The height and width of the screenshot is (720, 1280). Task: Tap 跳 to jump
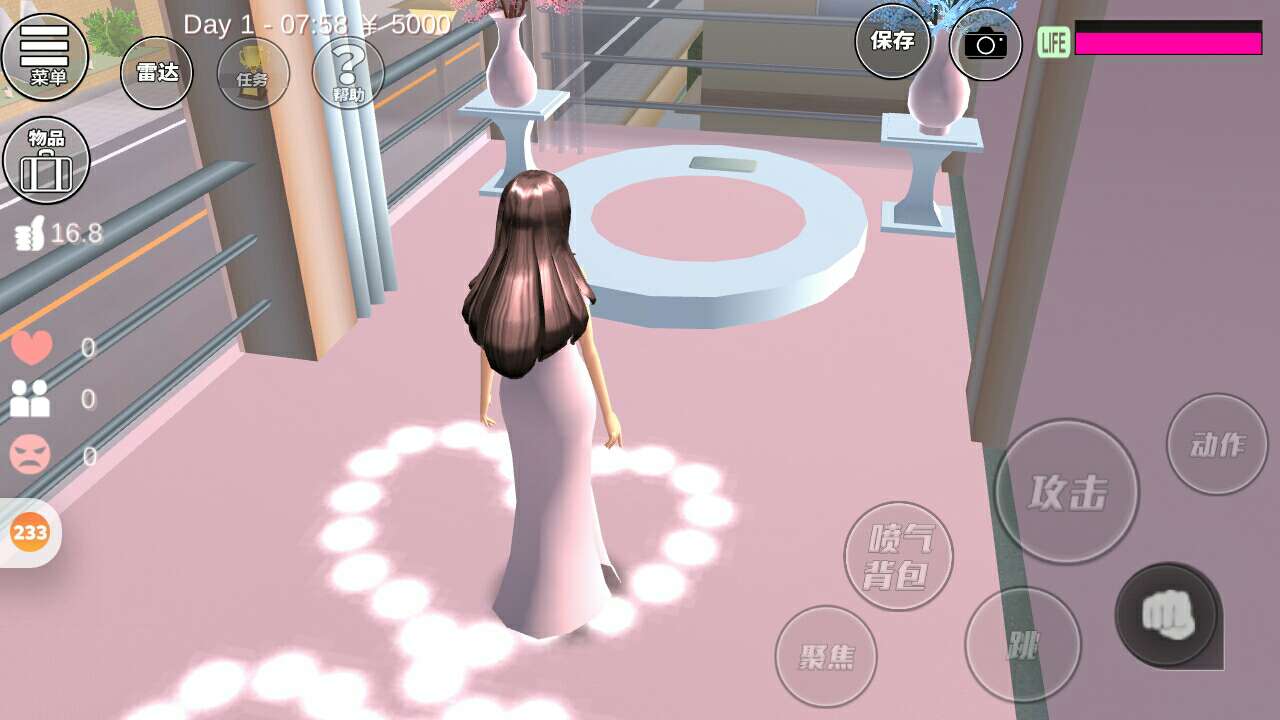coord(1022,645)
